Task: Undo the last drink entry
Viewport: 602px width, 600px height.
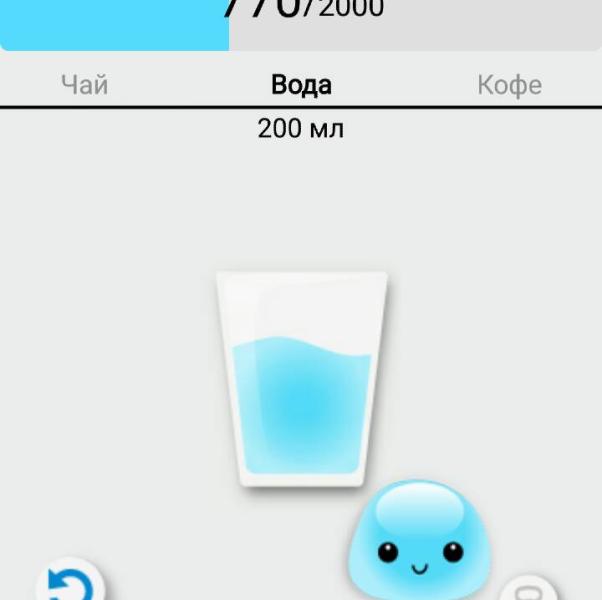Action: pos(71,585)
